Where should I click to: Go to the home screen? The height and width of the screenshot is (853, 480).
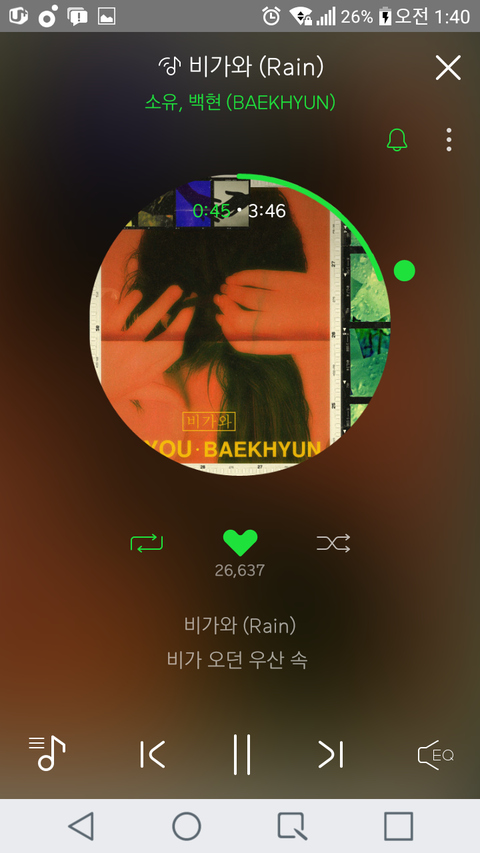[187, 826]
